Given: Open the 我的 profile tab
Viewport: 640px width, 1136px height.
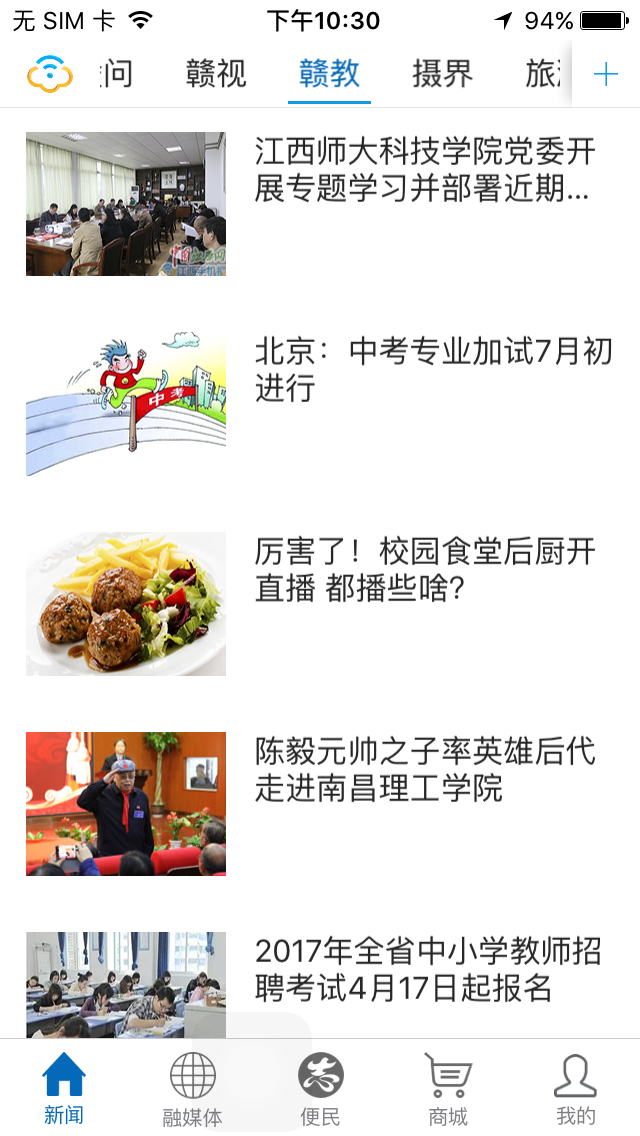Looking at the screenshot, I should (x=576, y=1088).
